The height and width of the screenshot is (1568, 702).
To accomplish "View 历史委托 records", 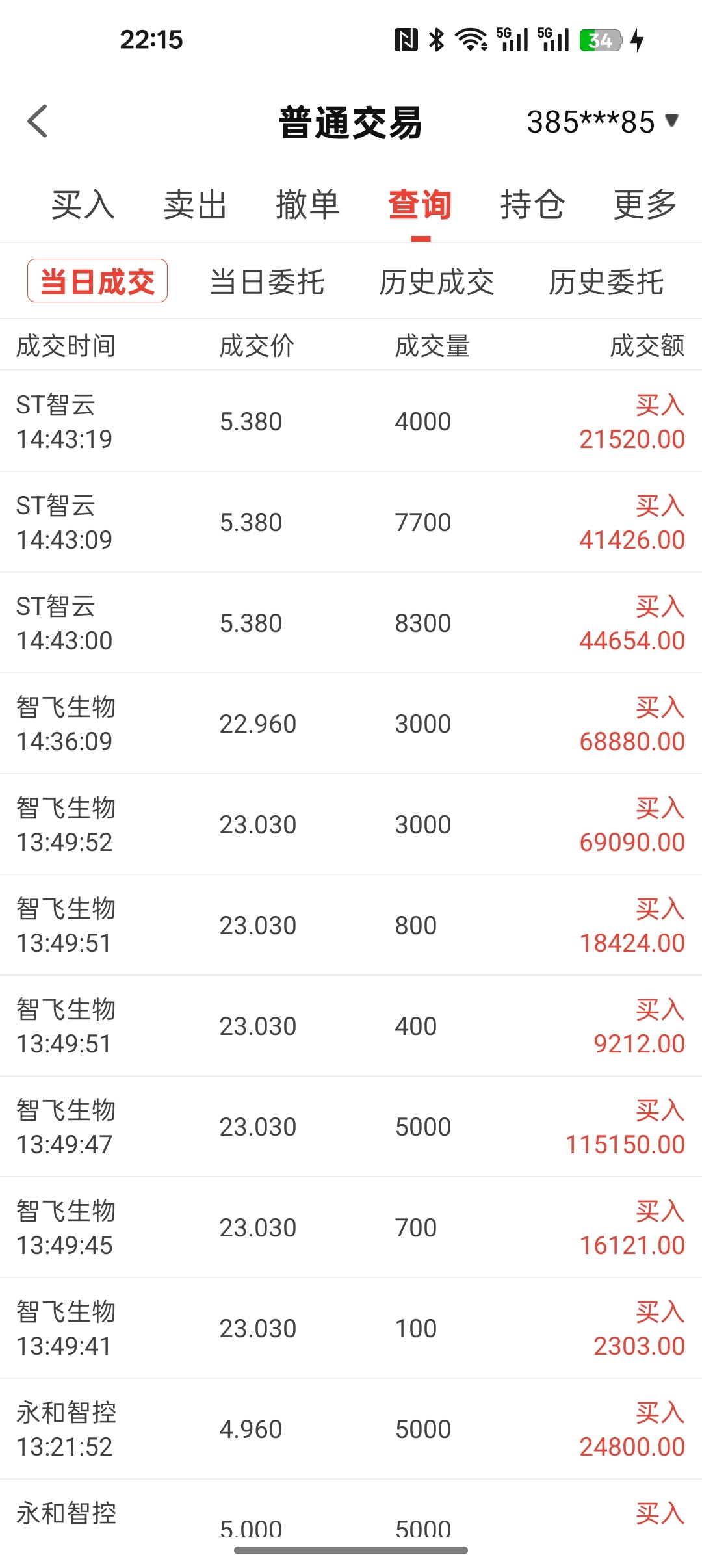I will click(606, 282).
